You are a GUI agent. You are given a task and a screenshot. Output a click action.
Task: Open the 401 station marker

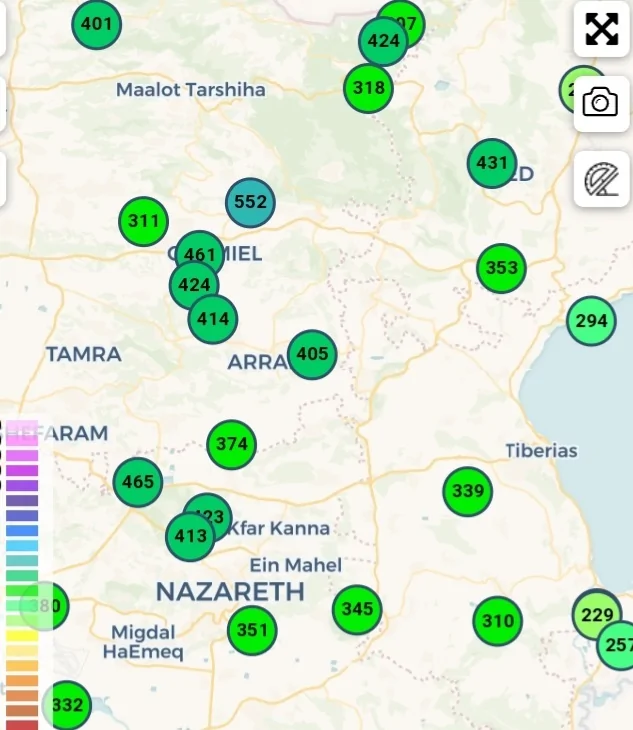pos(96,24)
